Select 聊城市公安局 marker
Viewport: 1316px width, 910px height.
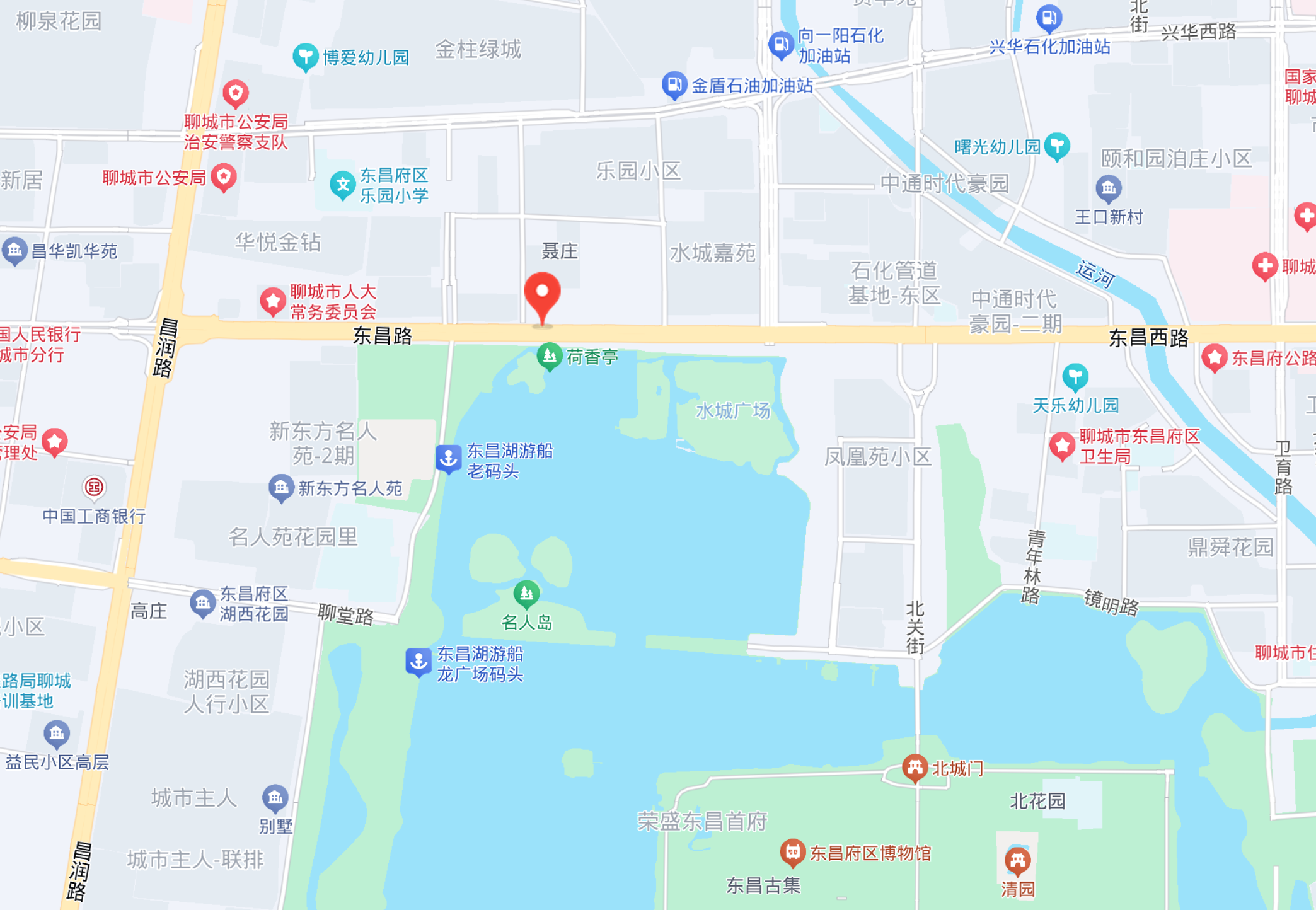pyautogui.click(x=224, y=177)
